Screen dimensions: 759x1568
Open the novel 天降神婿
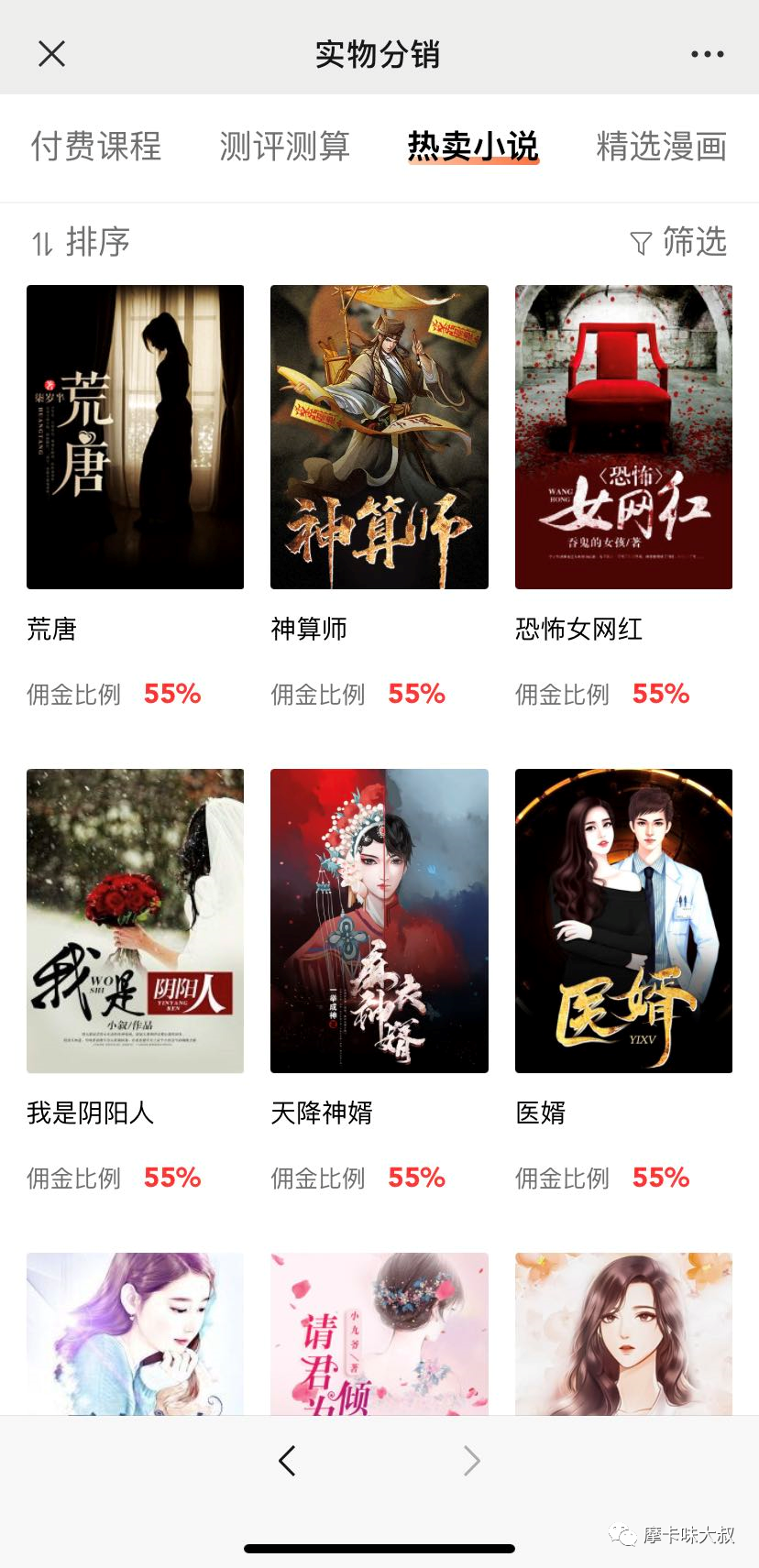coord(379,921)
